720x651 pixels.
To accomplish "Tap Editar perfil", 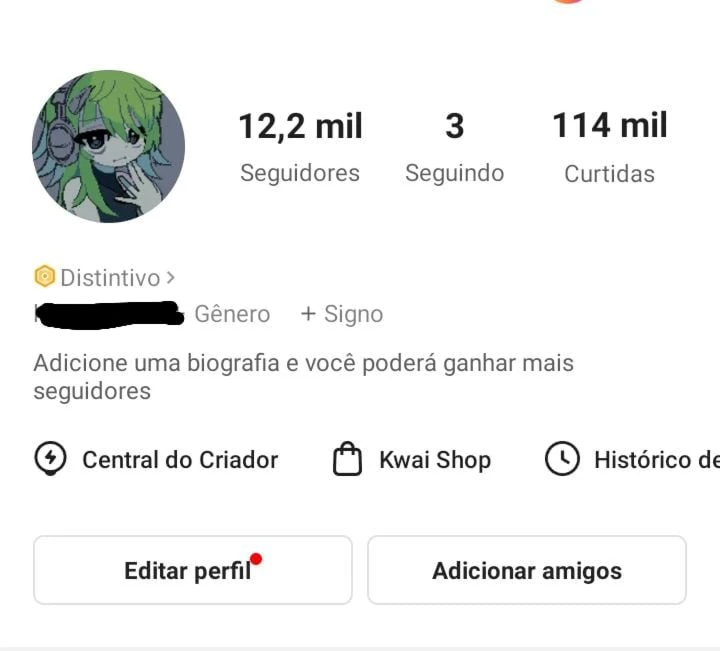I will tap(192, 571).
